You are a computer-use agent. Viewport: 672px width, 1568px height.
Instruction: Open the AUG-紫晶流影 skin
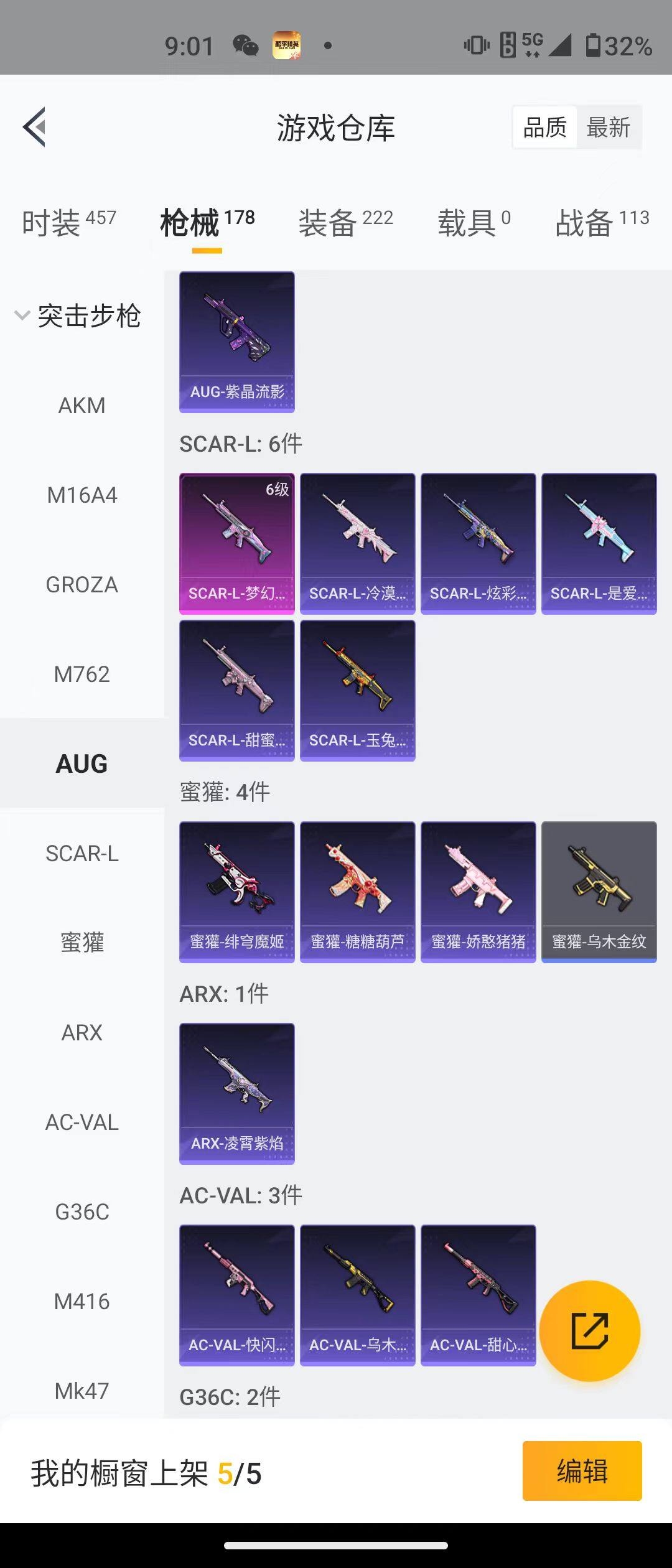(x=237, y=342)
